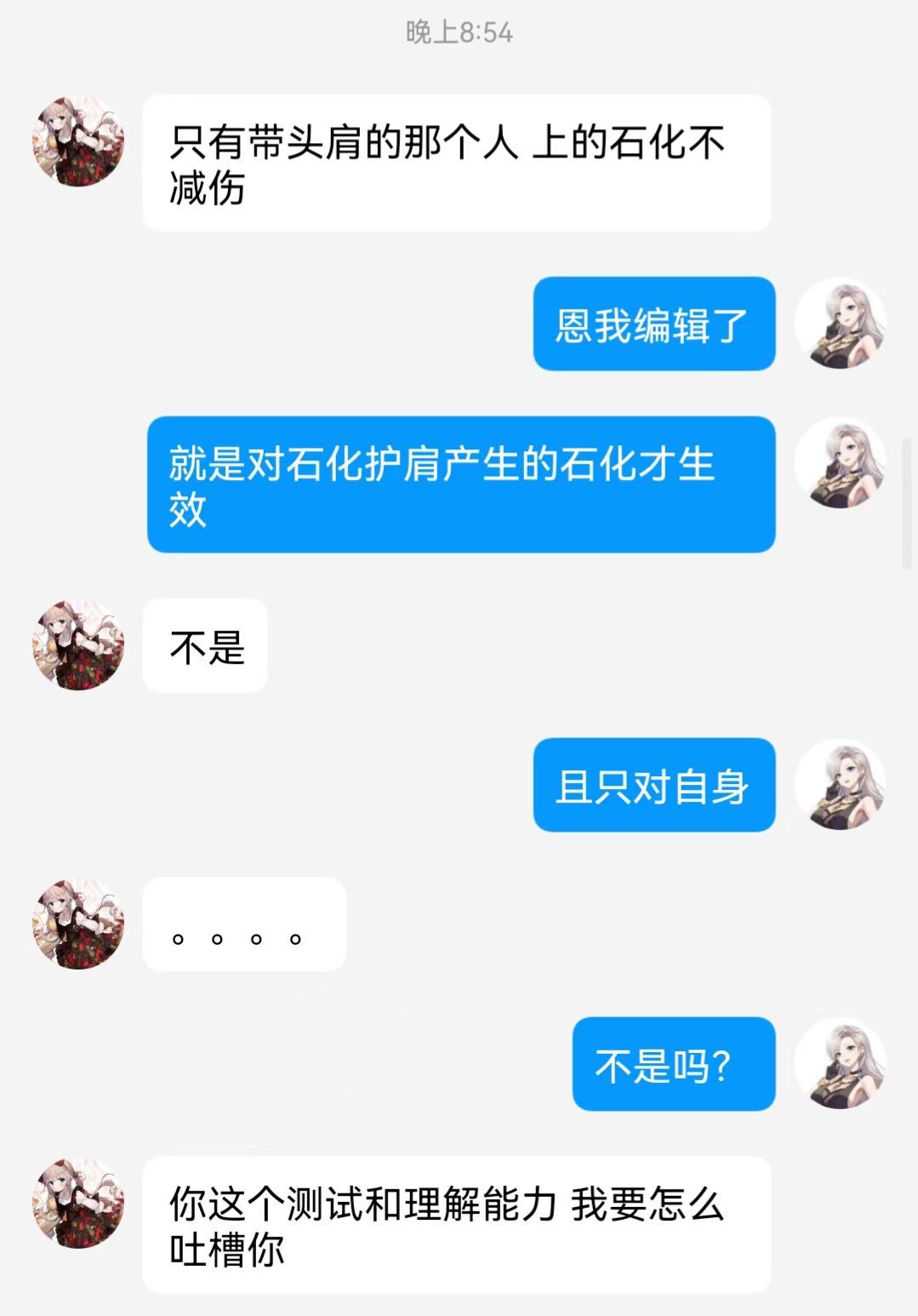Tap the white bubble '不是'
The width and height of the screenshot is (918, 1316).
click(203, 645)
